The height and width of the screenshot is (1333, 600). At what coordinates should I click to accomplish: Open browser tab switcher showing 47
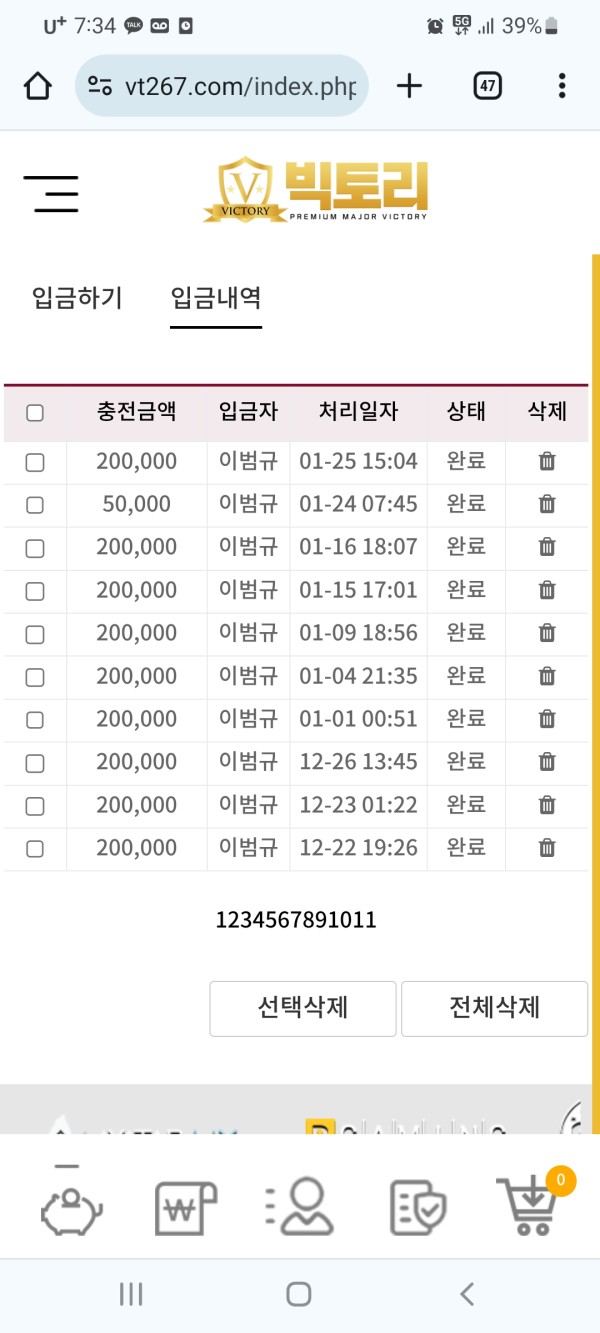click(x=487, y=86)
